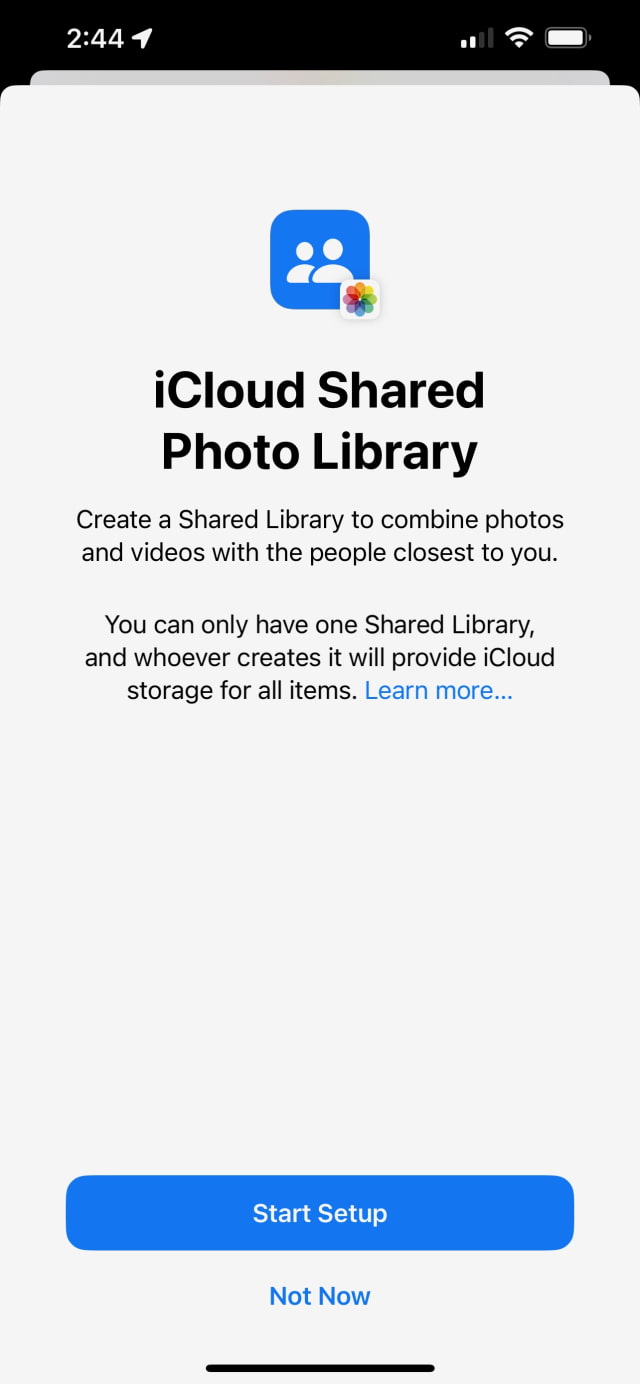Start the Shared Library setup

(320, 1213)
